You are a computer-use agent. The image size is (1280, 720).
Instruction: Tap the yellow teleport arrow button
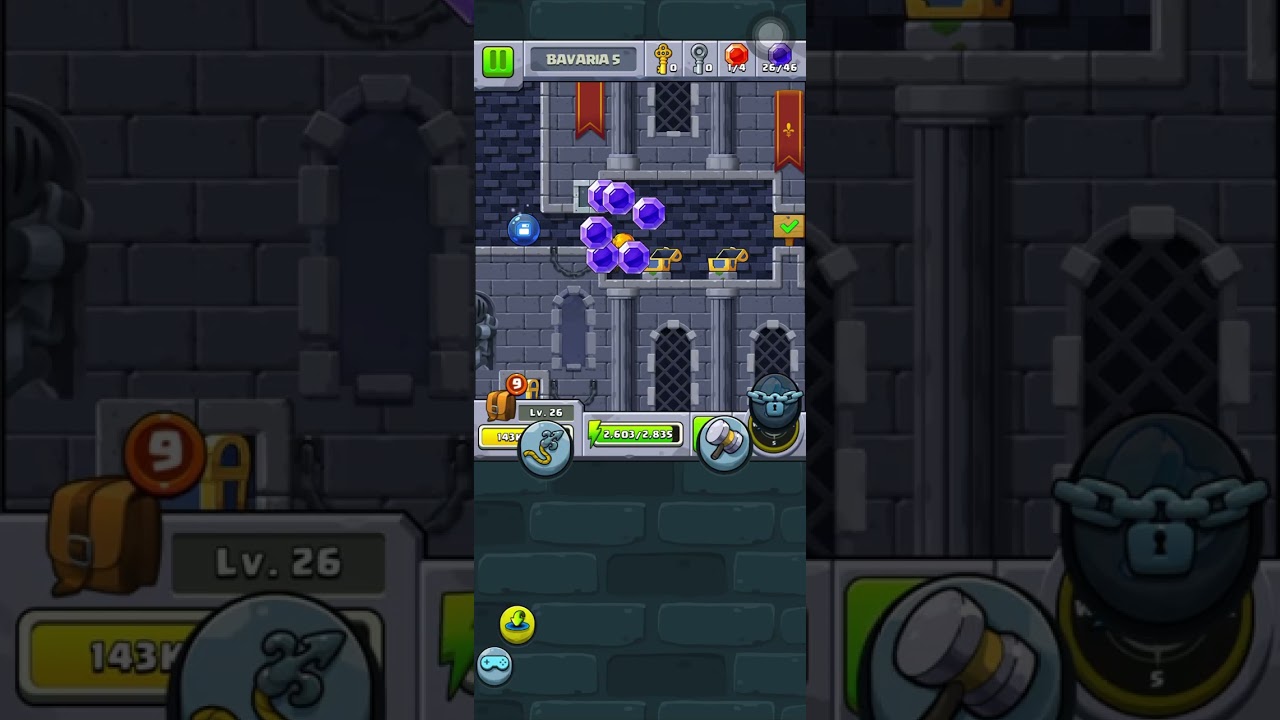click(x=517, y=625)
